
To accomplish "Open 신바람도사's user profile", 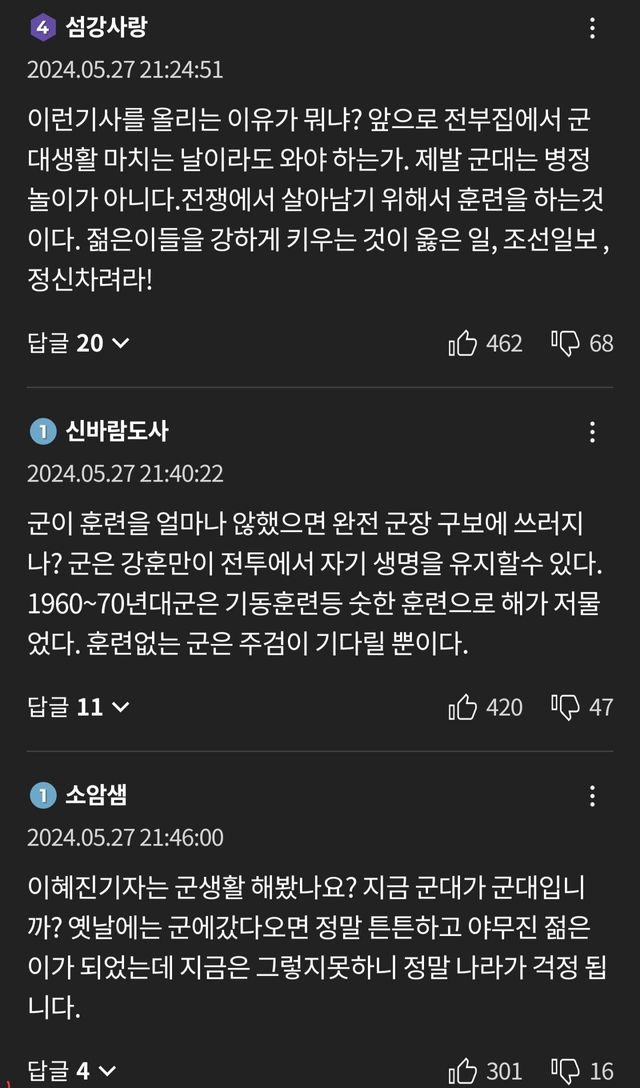I will click(116, 431).
